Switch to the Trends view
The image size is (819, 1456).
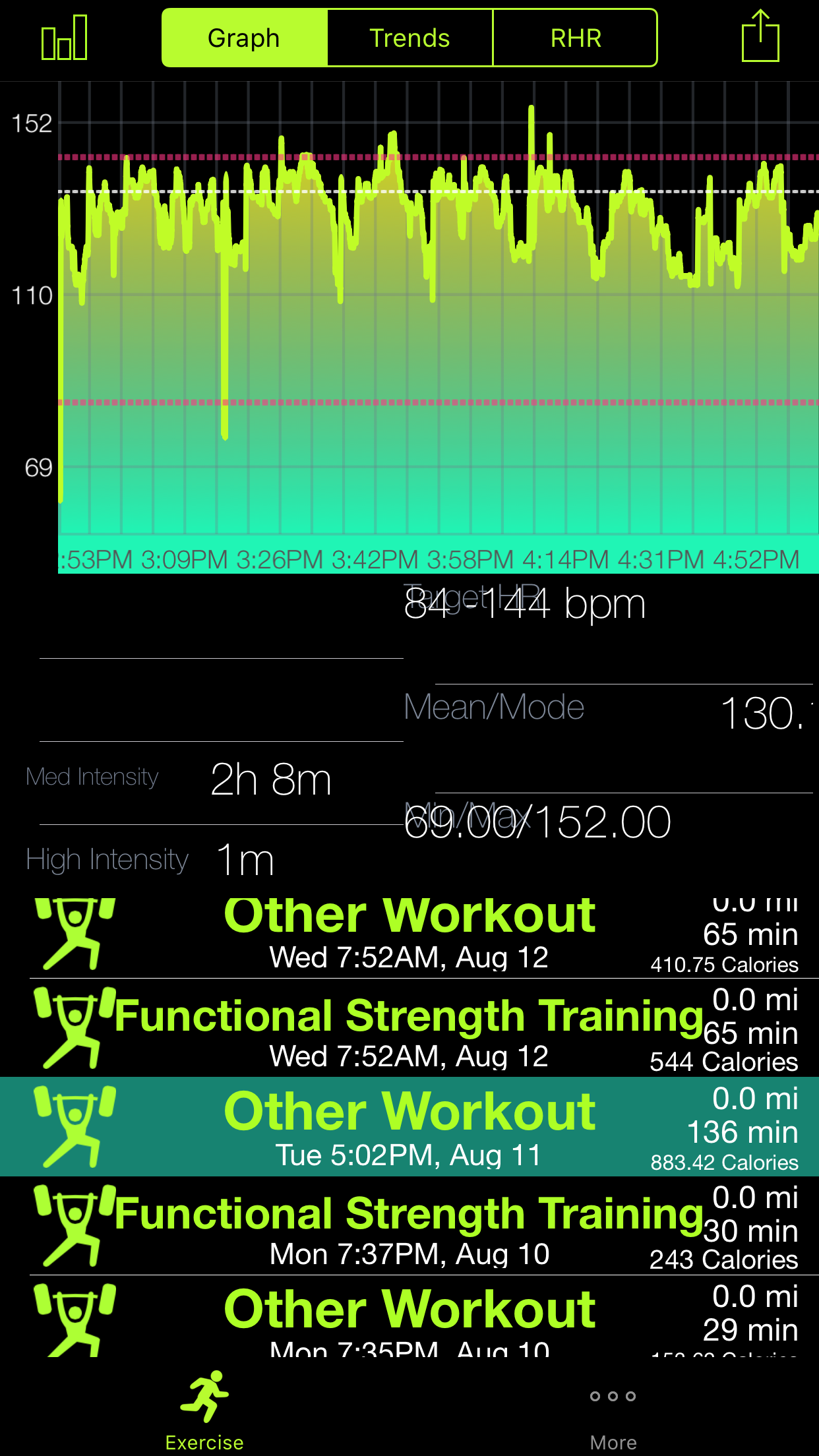[409, 38]
